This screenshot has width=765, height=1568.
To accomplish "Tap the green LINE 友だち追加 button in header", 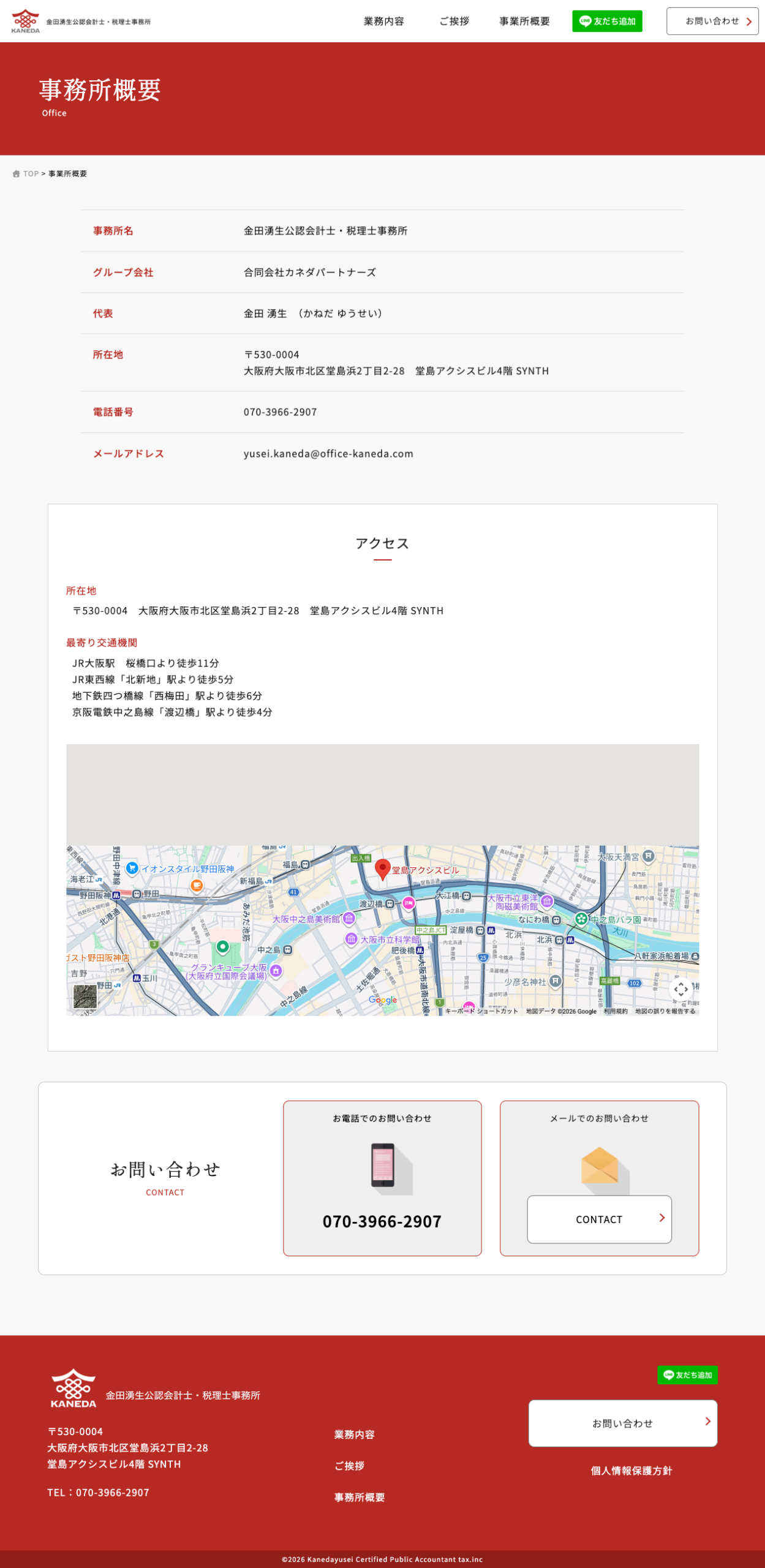I will tap(607, 21).
